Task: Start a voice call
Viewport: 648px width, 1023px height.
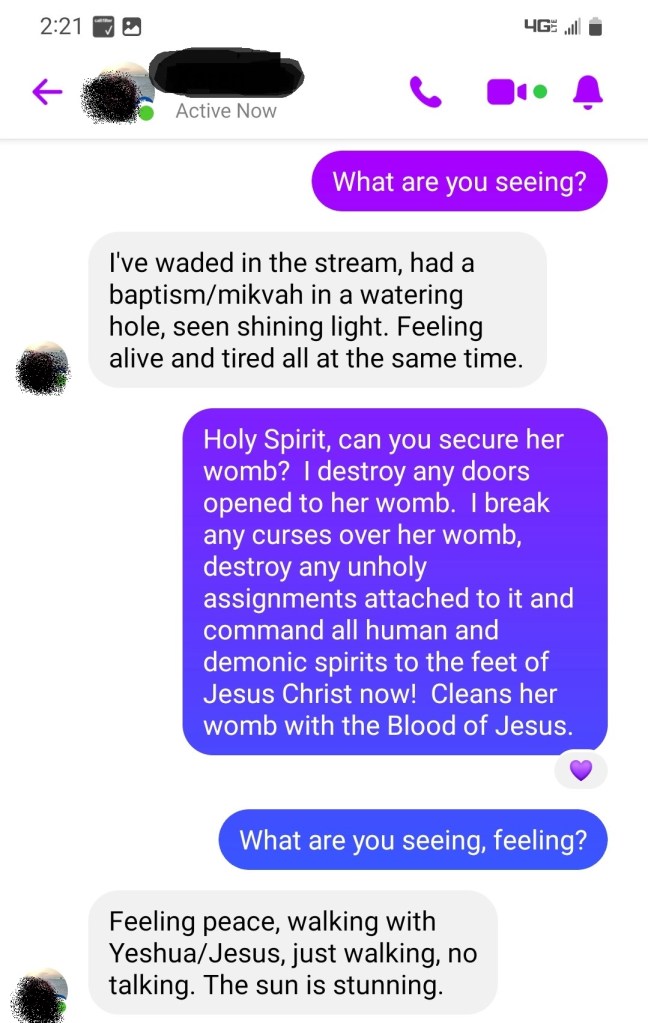Action: 425,92
